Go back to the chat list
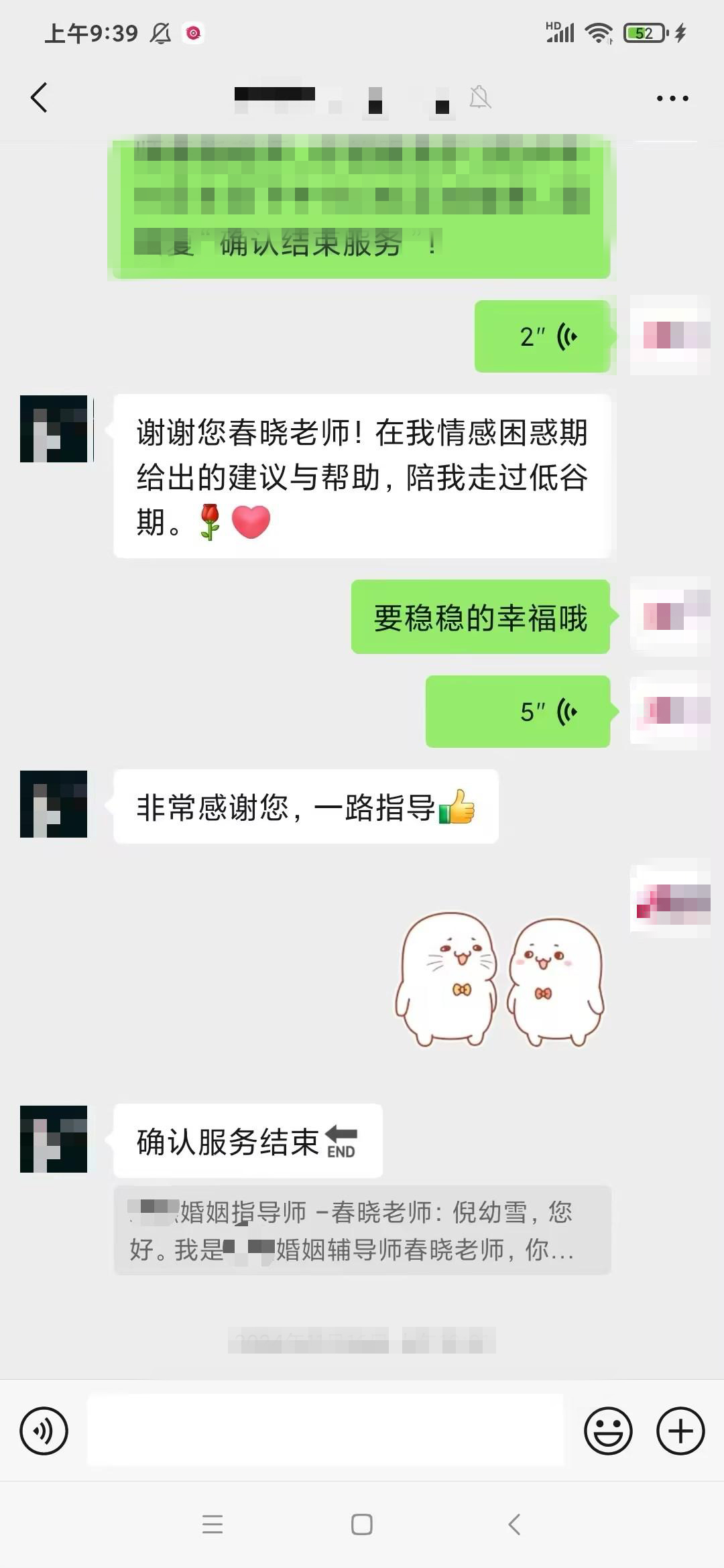The image size is (724, 1568). tap(39, 98)
